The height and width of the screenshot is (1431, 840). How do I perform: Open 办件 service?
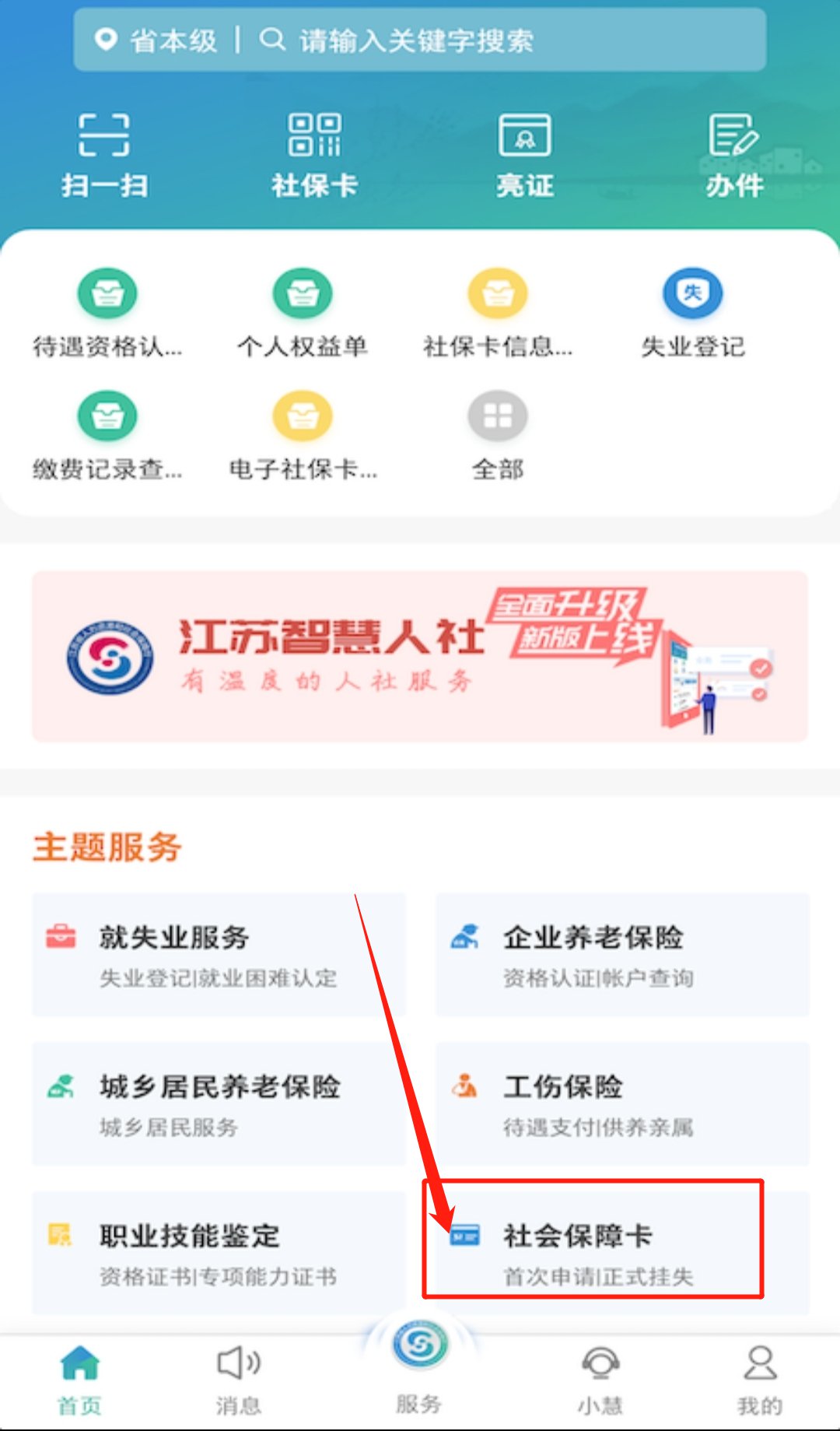[734, 155]
